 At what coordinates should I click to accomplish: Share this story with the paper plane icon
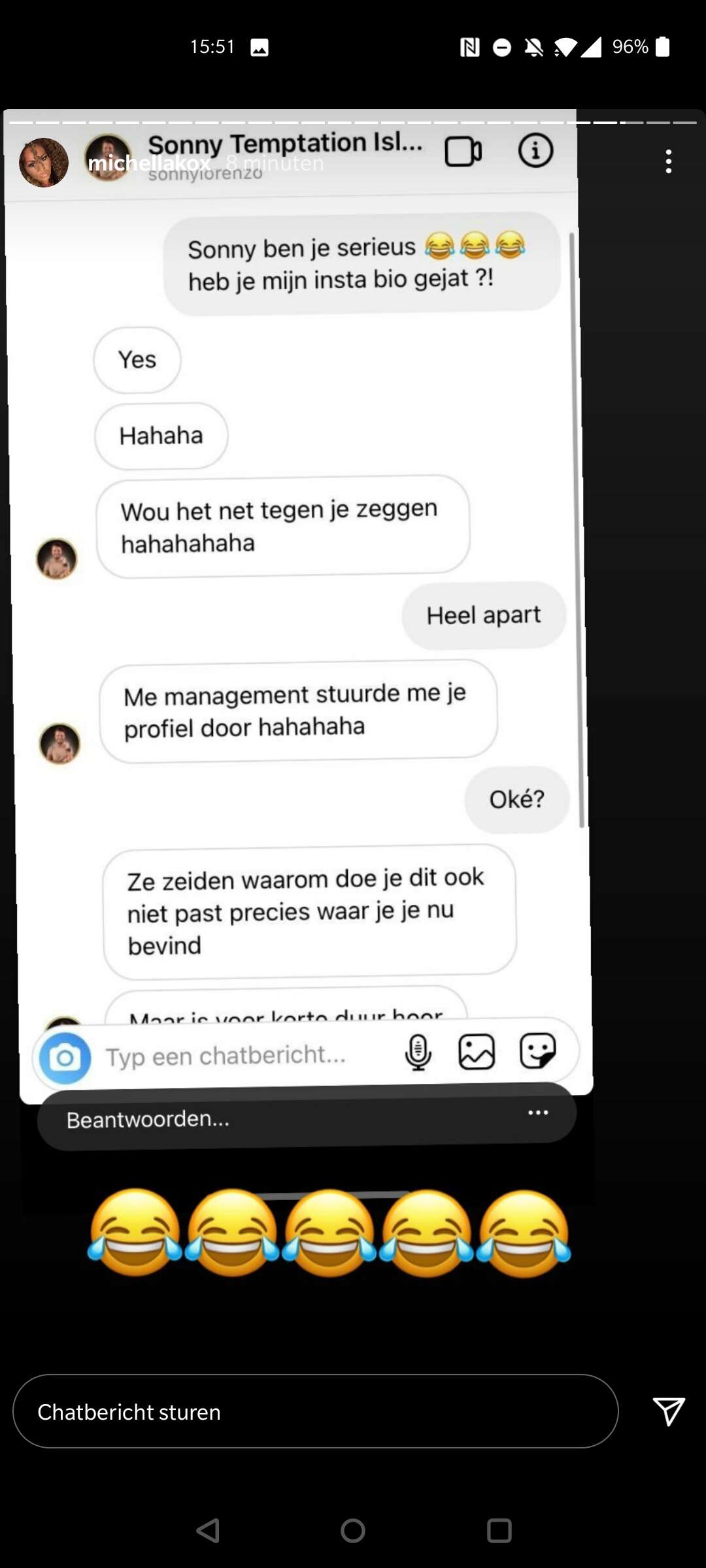(x=669, y=1411)
